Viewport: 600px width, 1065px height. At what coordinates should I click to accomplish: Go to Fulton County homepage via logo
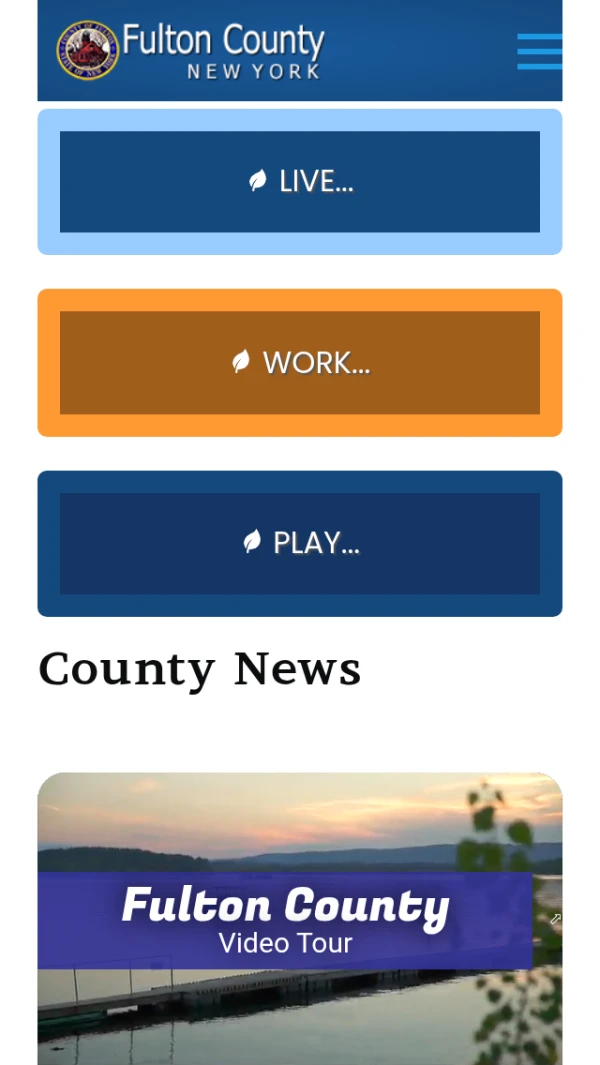click(190, 50)
